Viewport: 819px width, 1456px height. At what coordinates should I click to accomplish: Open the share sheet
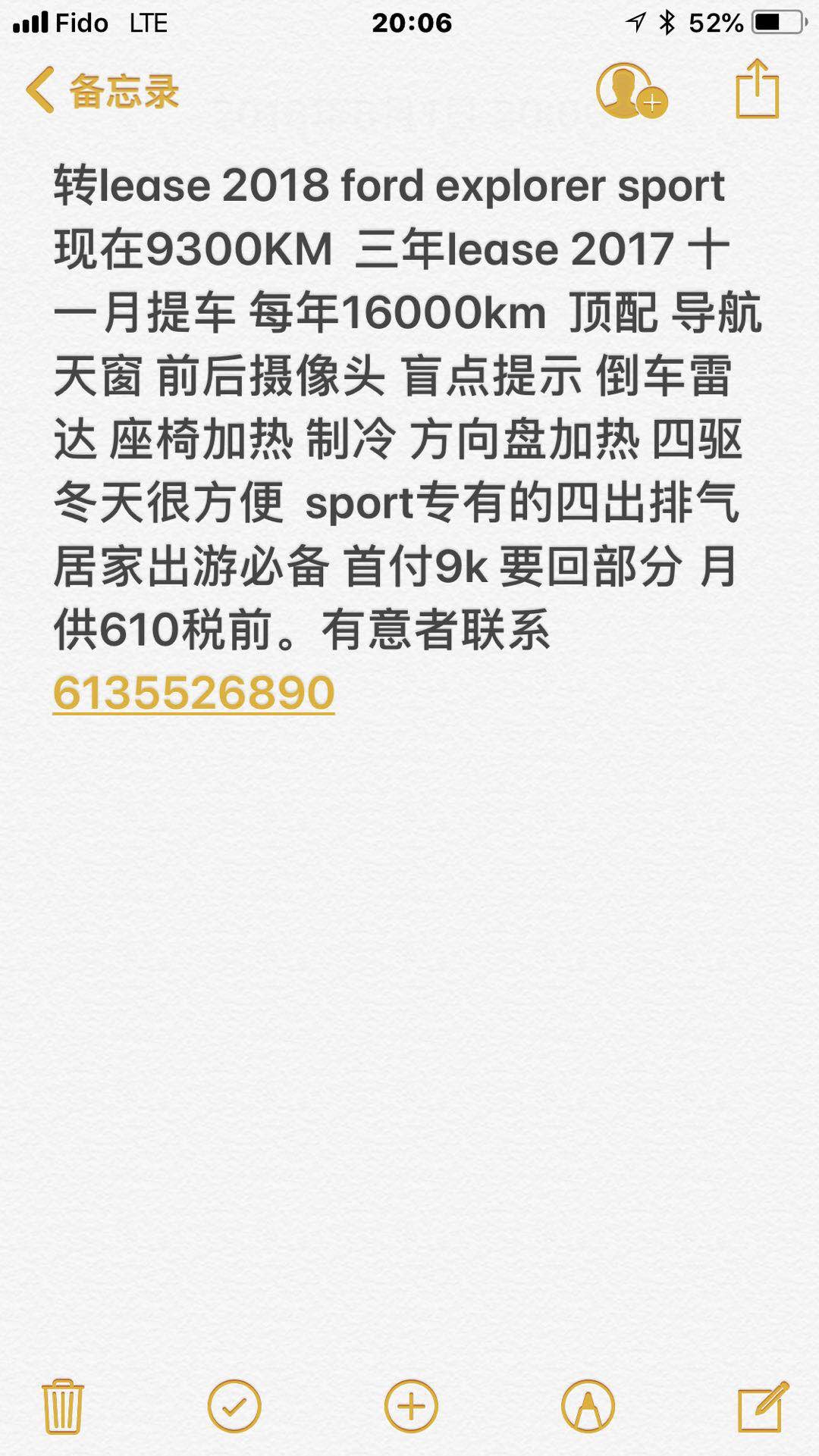(x=757, y=89)
